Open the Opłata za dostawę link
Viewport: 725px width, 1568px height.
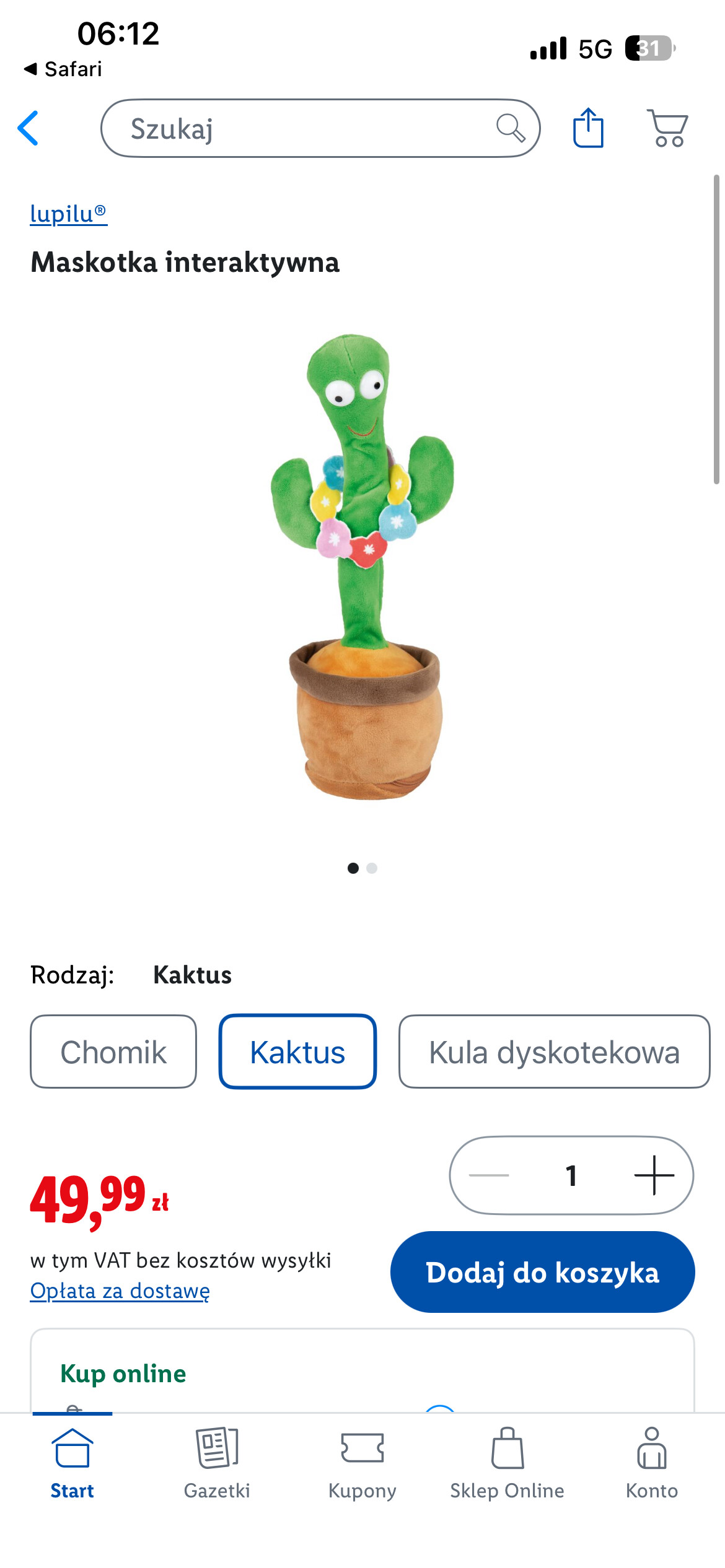[x=120, y=1291]
